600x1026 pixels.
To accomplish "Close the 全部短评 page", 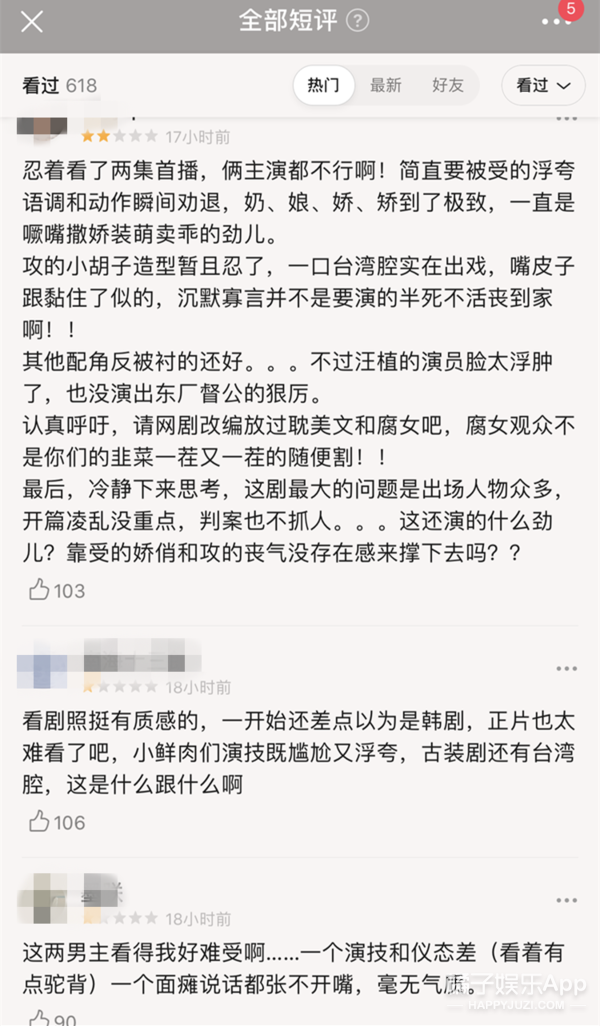I will 32,21.
